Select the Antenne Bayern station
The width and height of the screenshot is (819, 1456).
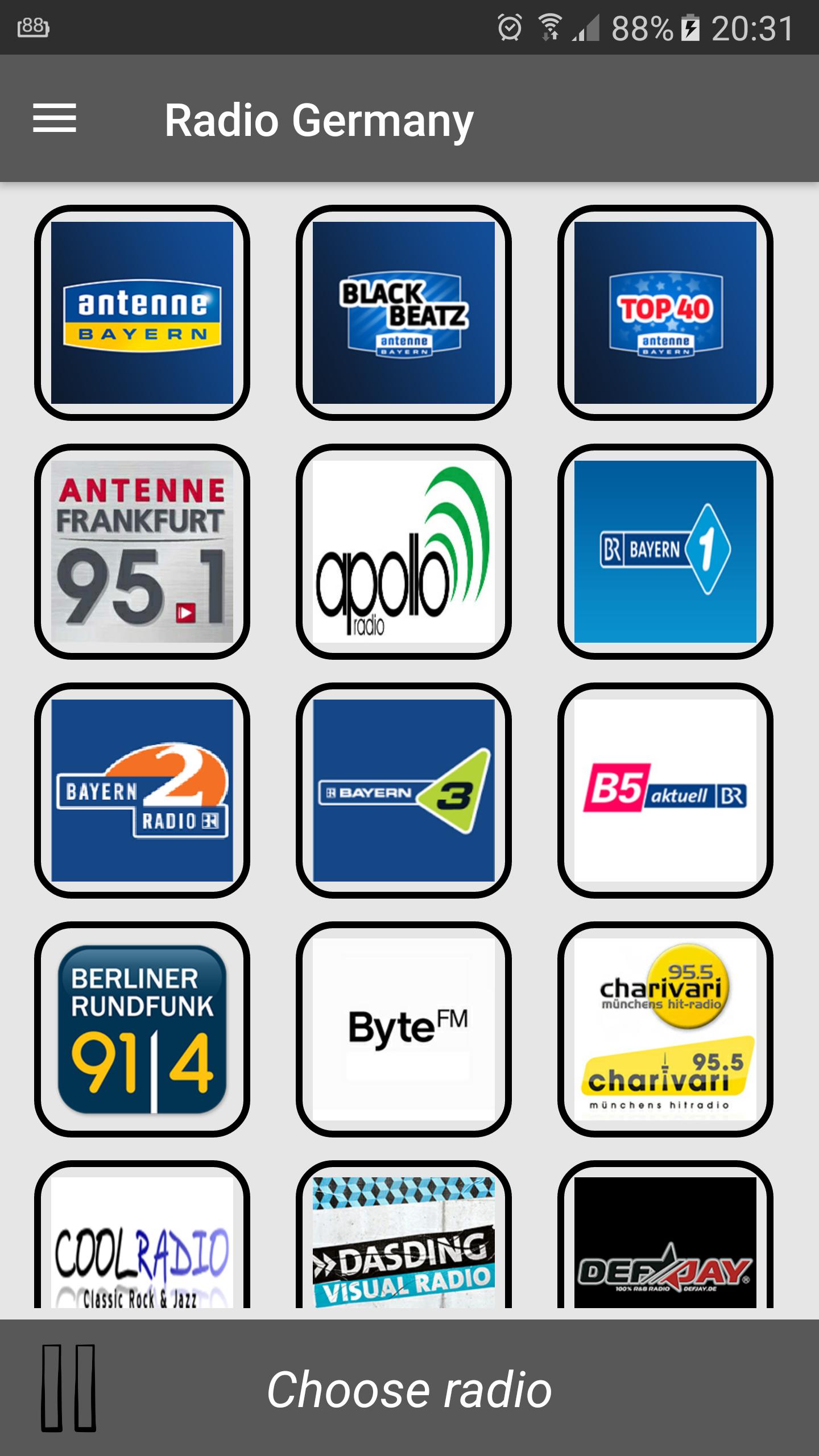tap(142, 313)
